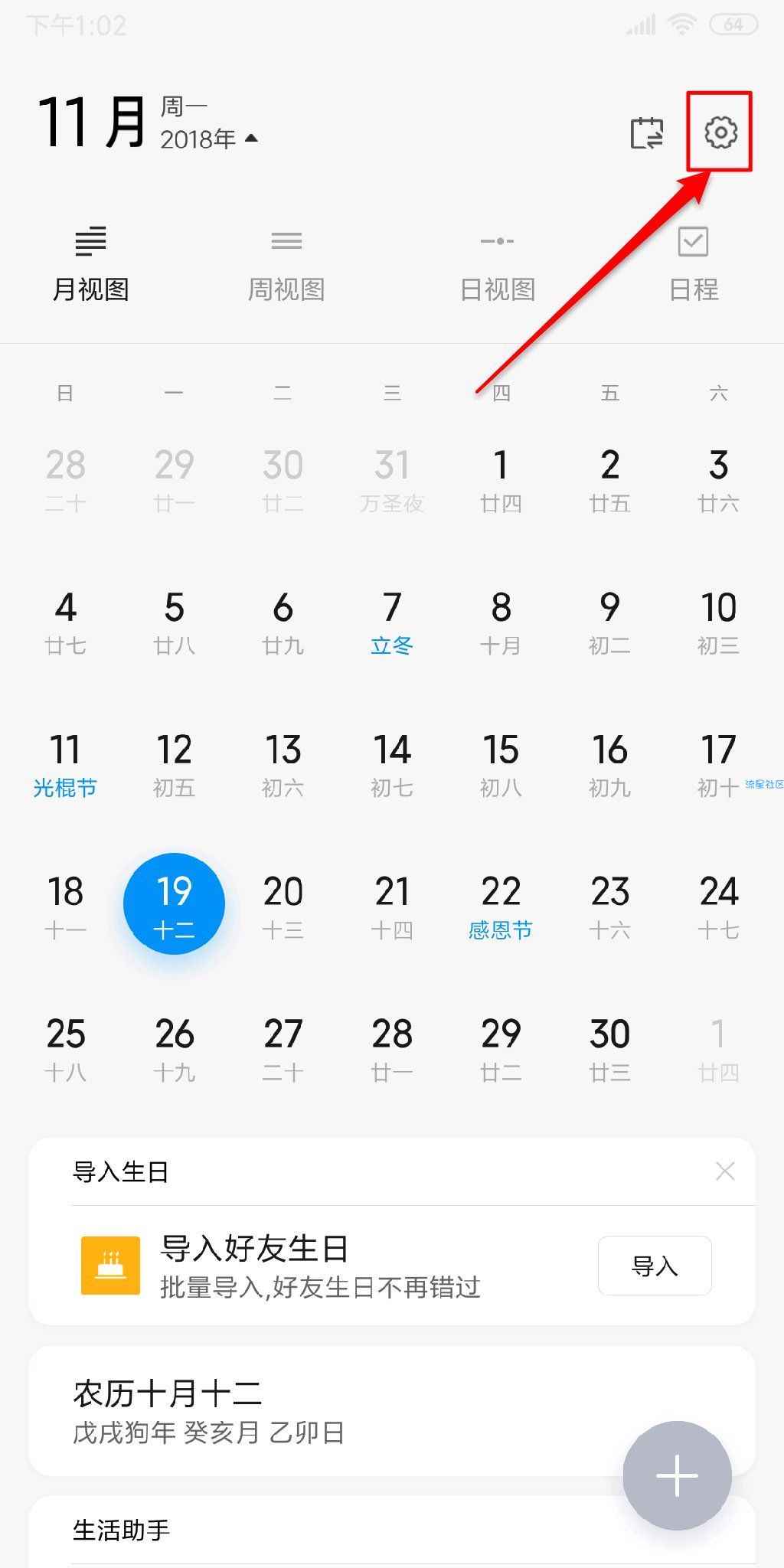Dismiss the 导入生日 card
Screen dimensions: 784x1568
[x=724, y=1171]
